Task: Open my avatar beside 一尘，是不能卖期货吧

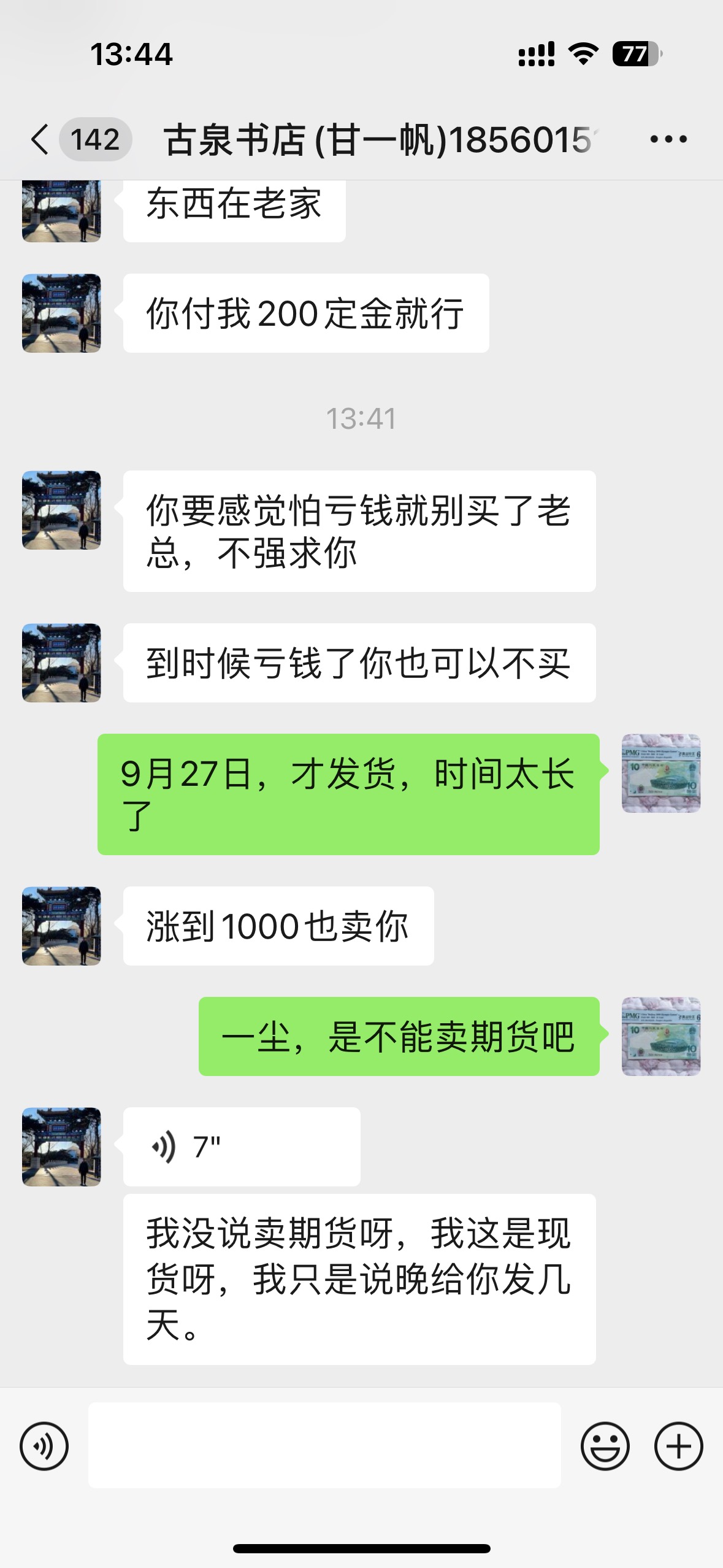Action: point(661,1036)
